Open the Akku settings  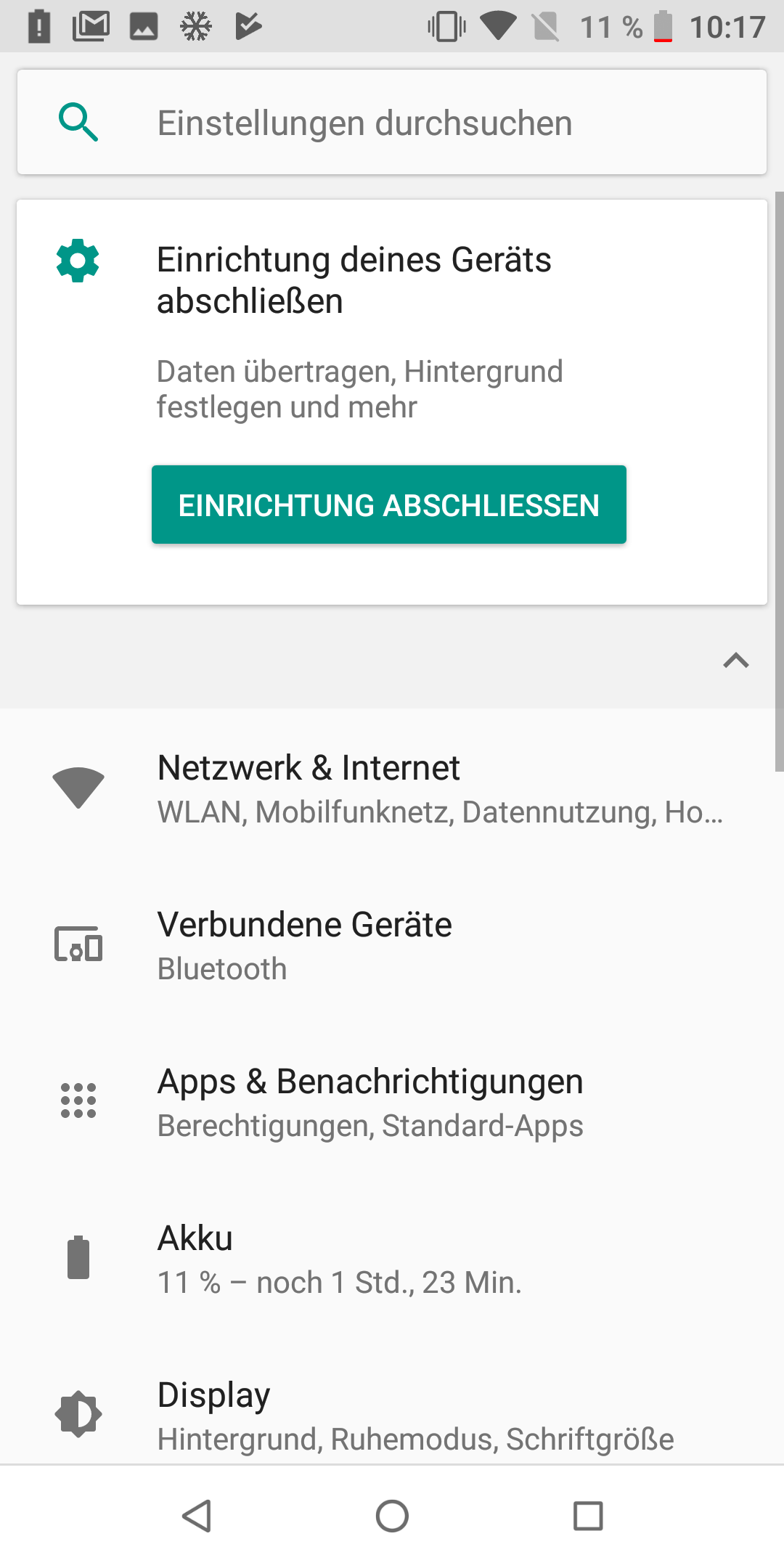tap(392, 1259)
